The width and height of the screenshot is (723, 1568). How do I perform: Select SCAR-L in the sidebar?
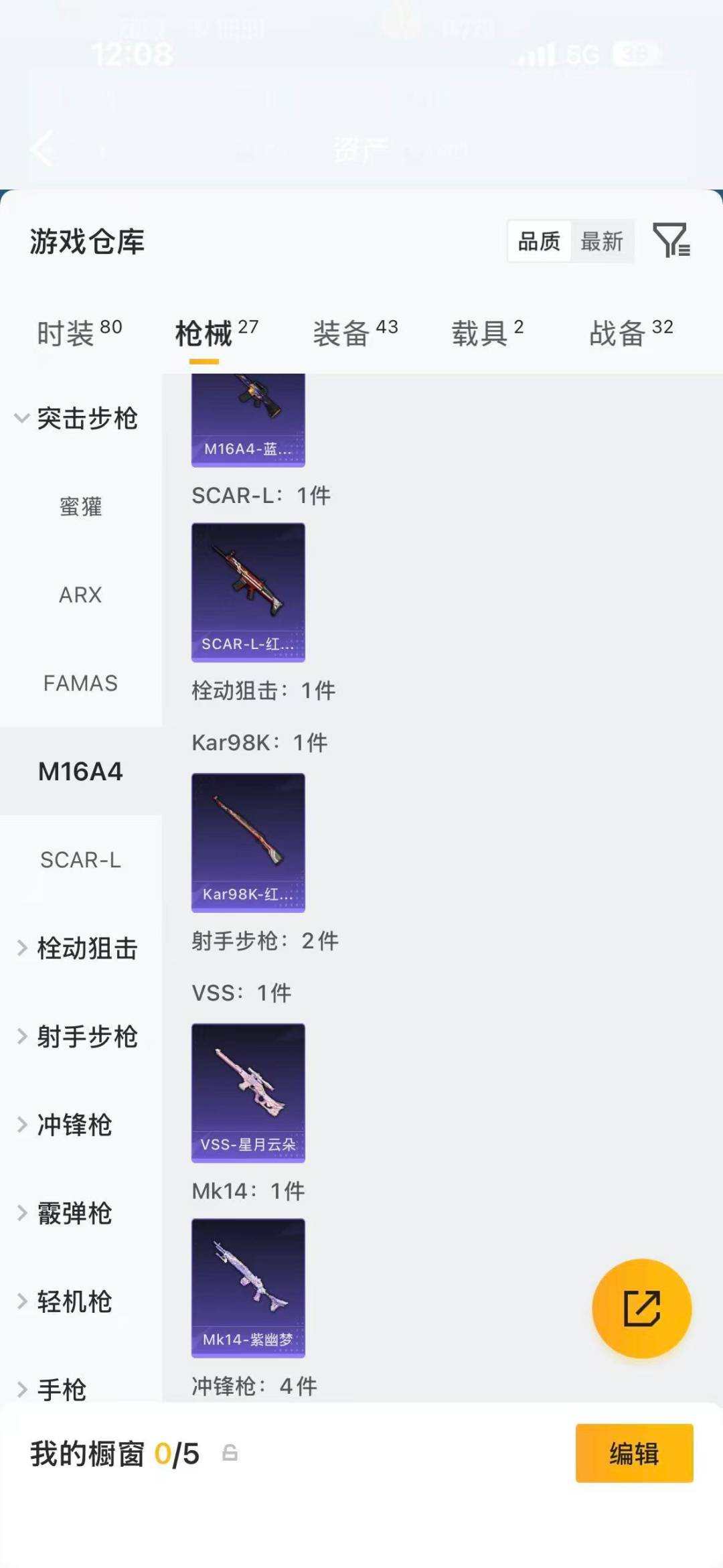point(81,860)
